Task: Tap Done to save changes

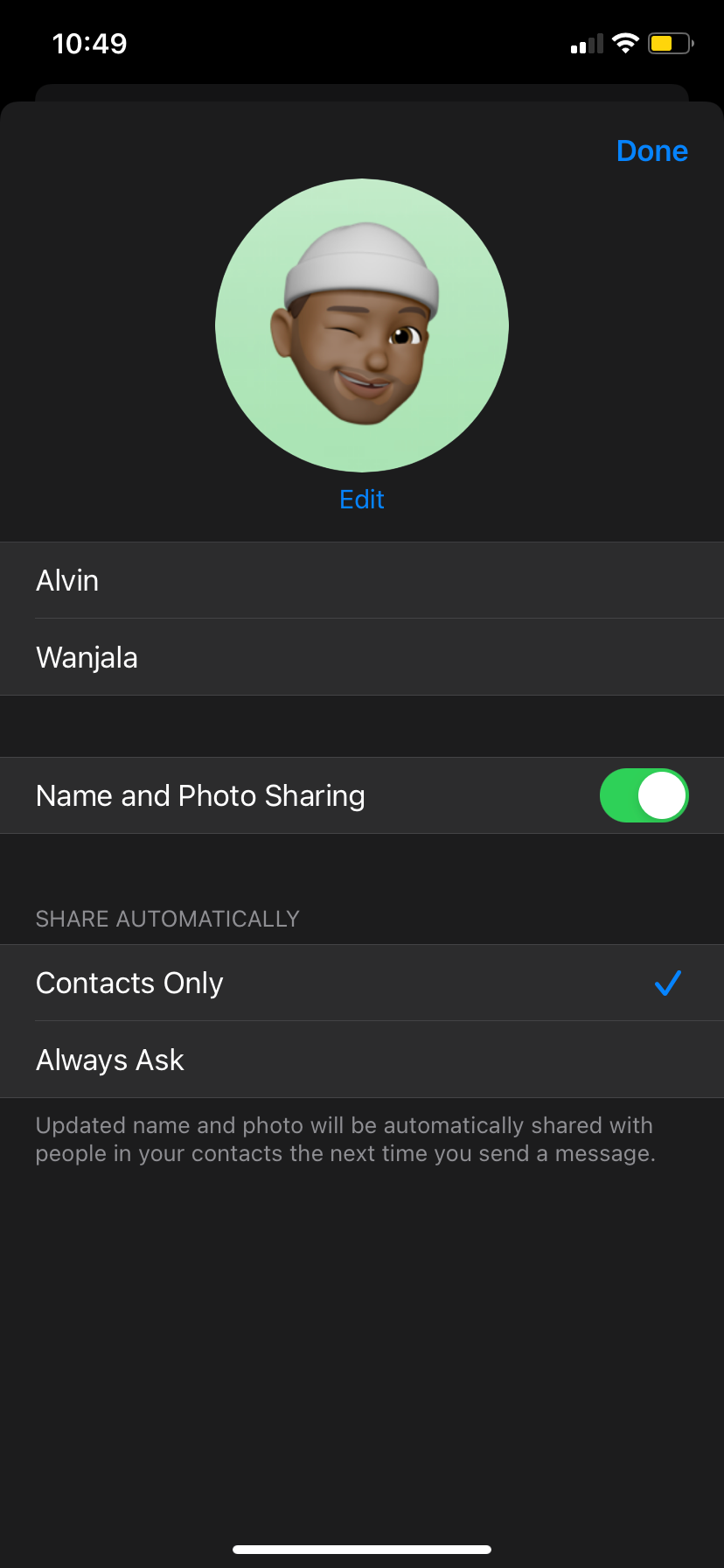Action: click(x=652, y=150)
